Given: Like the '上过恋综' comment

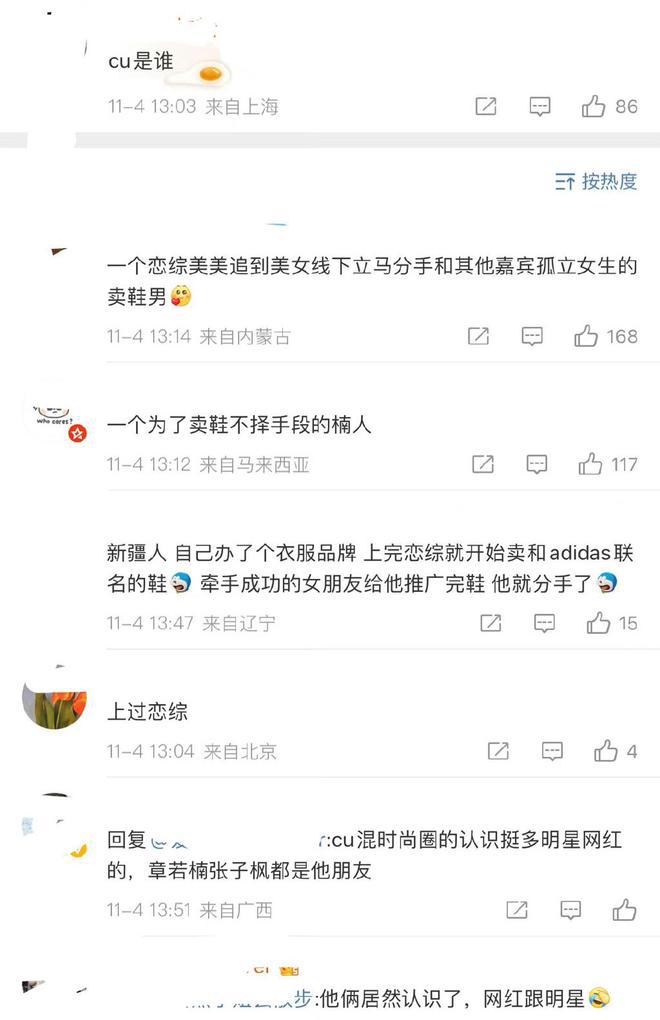Looking at the screenshot, I should click(x=606, y=751).
